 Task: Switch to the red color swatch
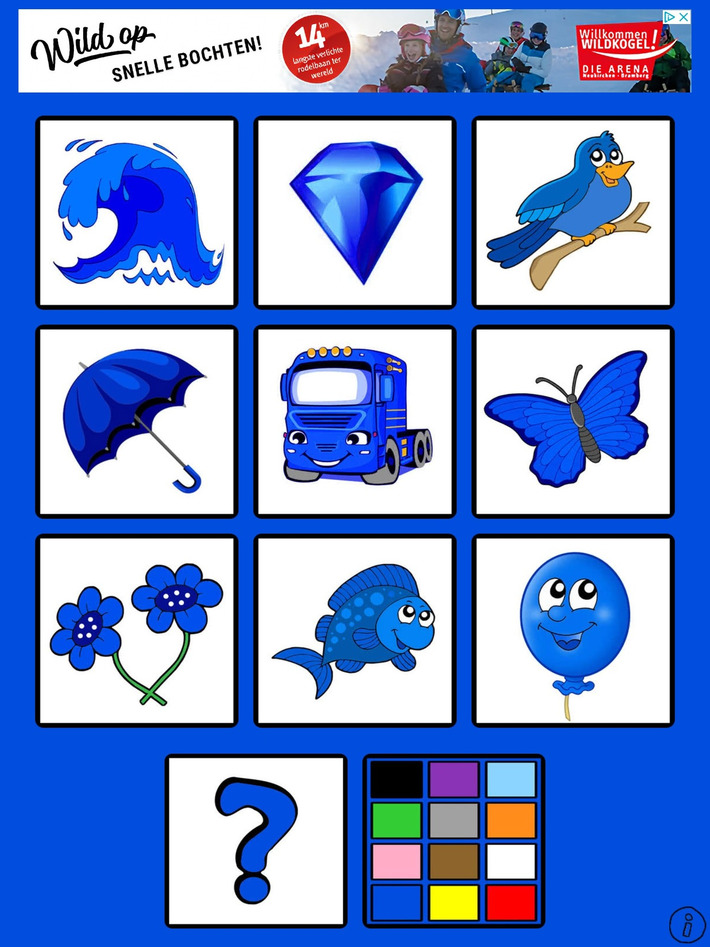click(511, 902)
